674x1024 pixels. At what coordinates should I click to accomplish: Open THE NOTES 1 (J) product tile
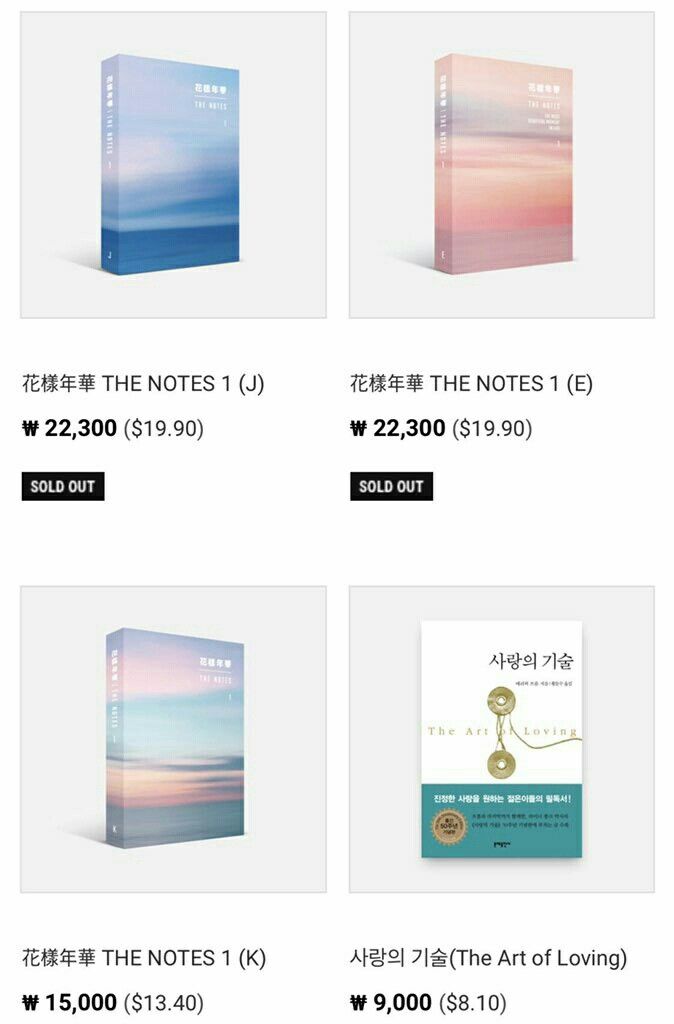pyautogui.click(x=173, y=165)
